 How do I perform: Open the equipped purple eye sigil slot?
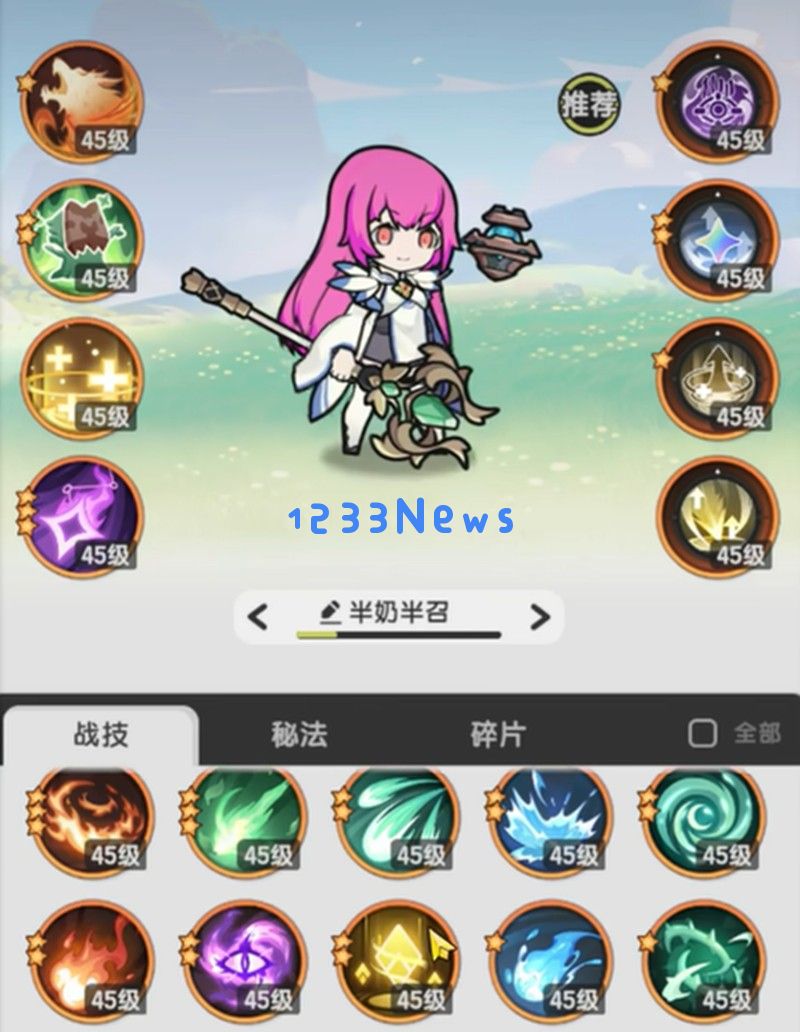coord(718,101)
